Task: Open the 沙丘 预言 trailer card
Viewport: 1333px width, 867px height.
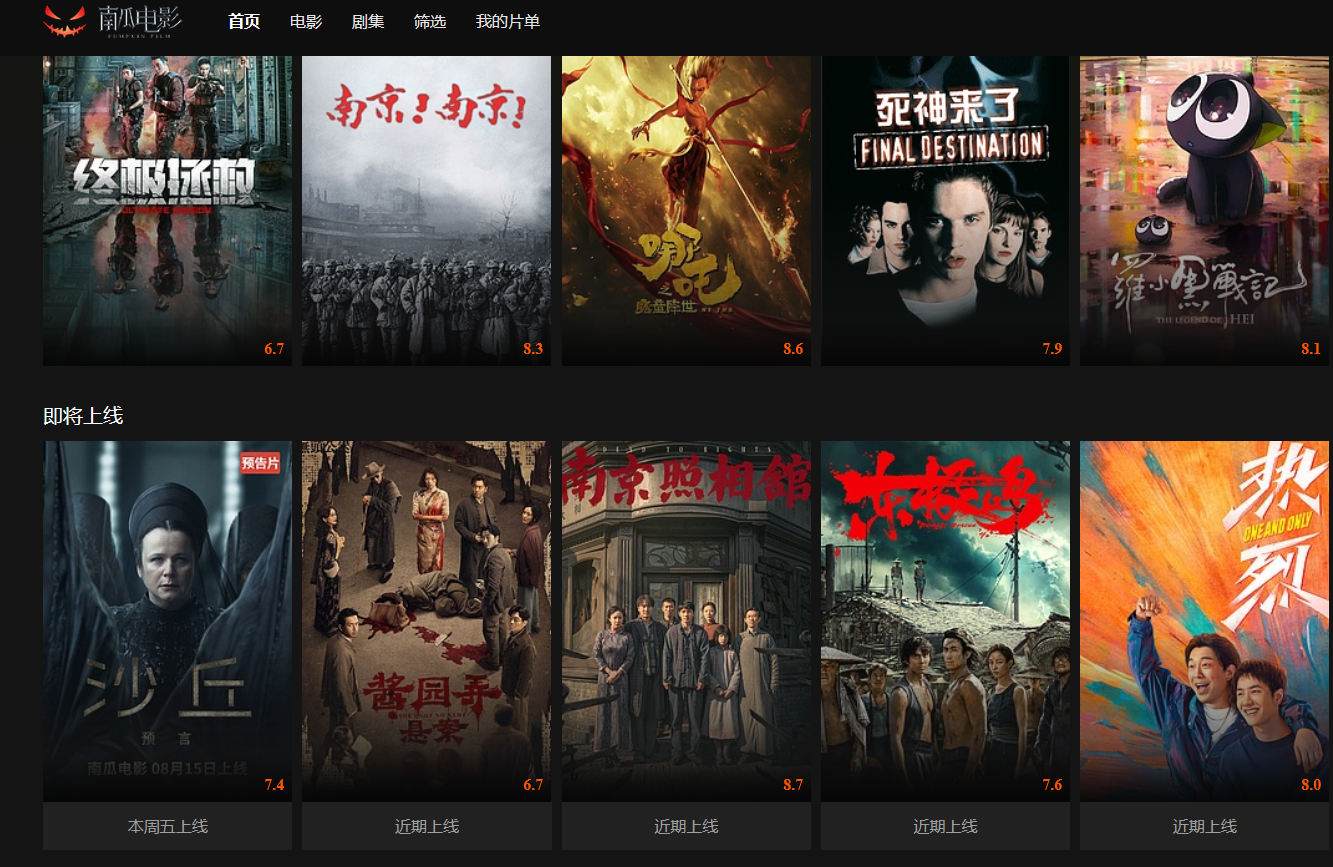Action: (x=167, y=620)
